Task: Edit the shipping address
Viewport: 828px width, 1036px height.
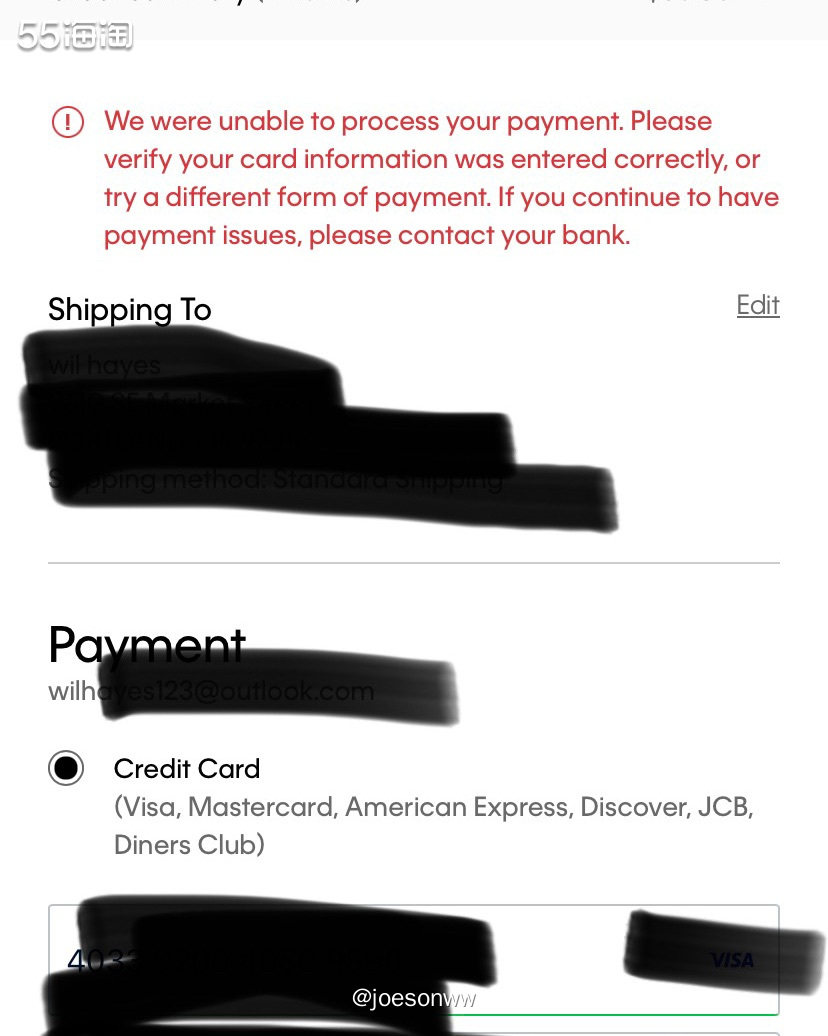Action: (757, 305)
